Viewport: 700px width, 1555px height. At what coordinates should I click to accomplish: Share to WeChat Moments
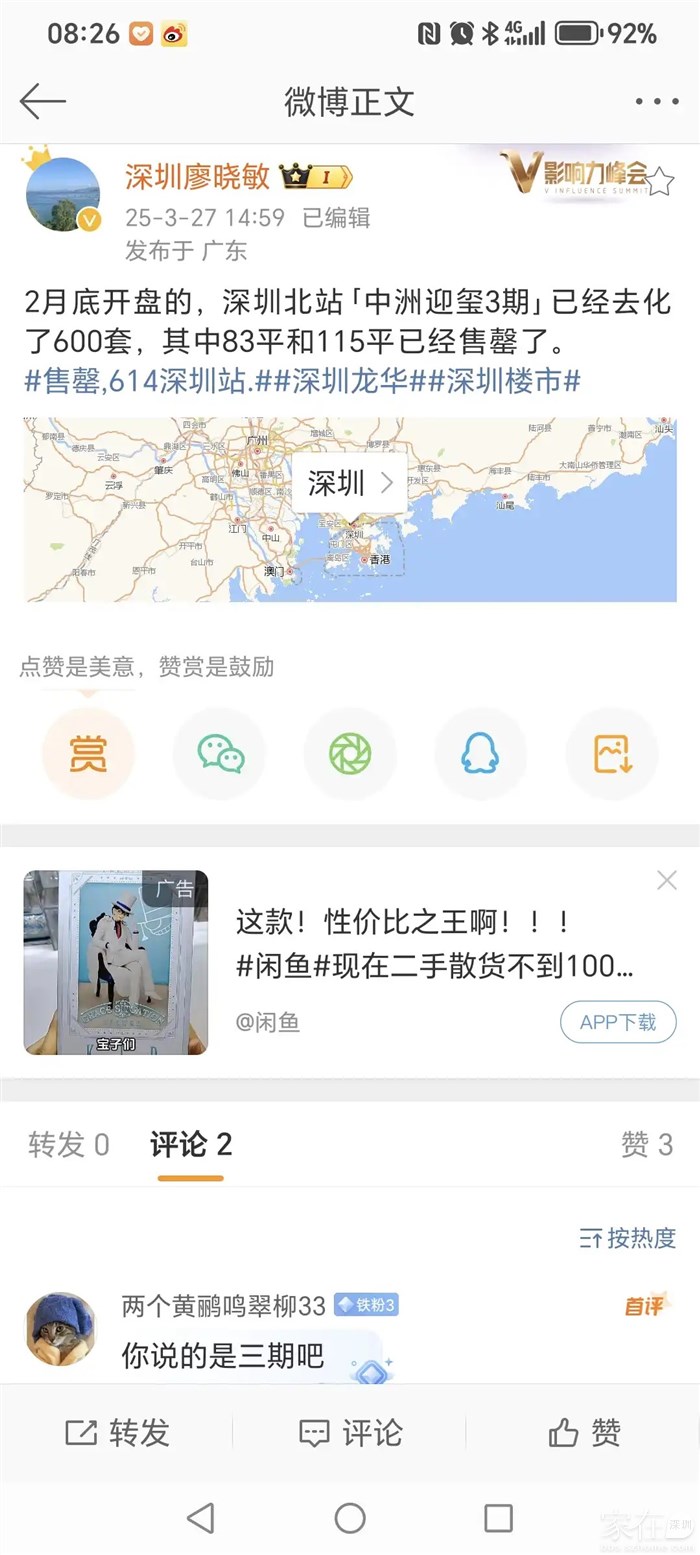tap(350, 754)
